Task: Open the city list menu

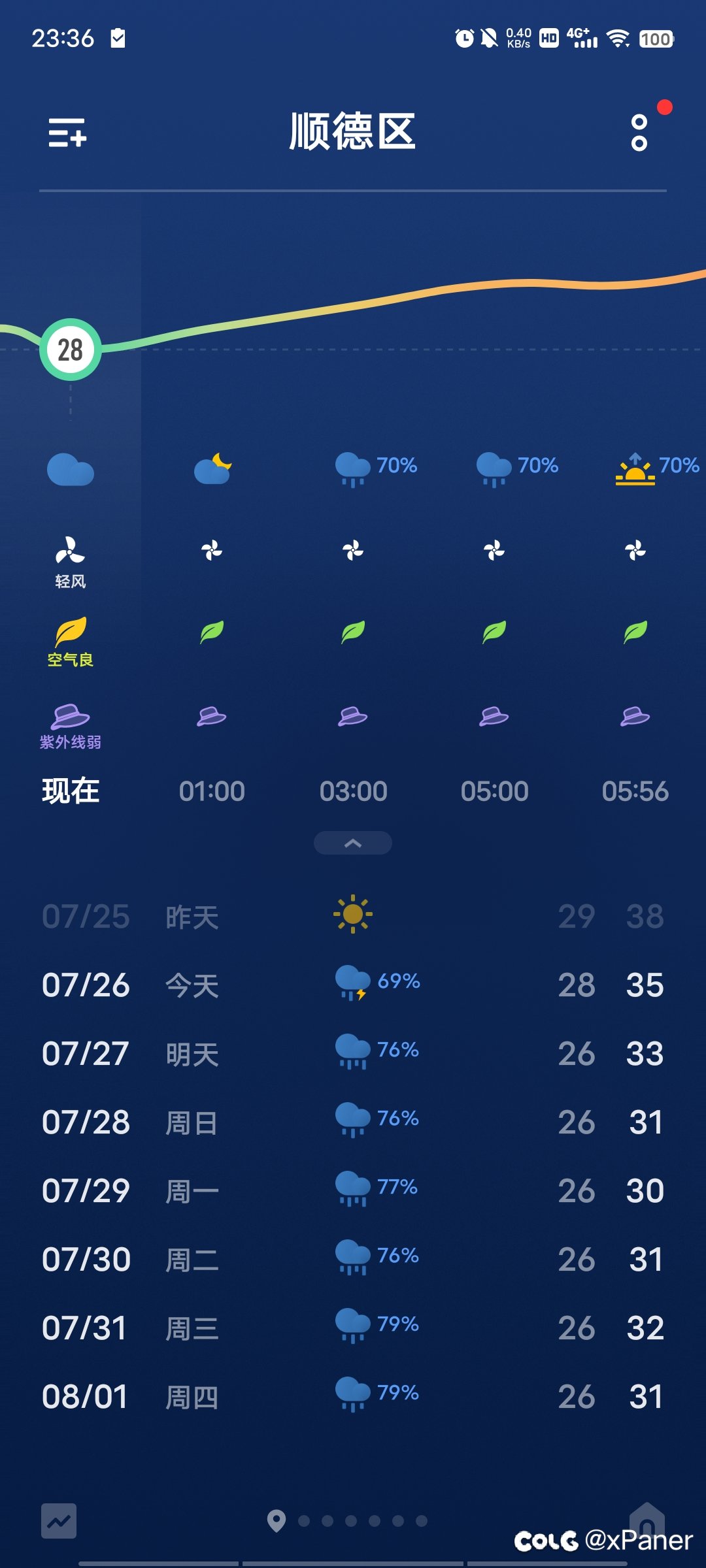Action: 67,133
